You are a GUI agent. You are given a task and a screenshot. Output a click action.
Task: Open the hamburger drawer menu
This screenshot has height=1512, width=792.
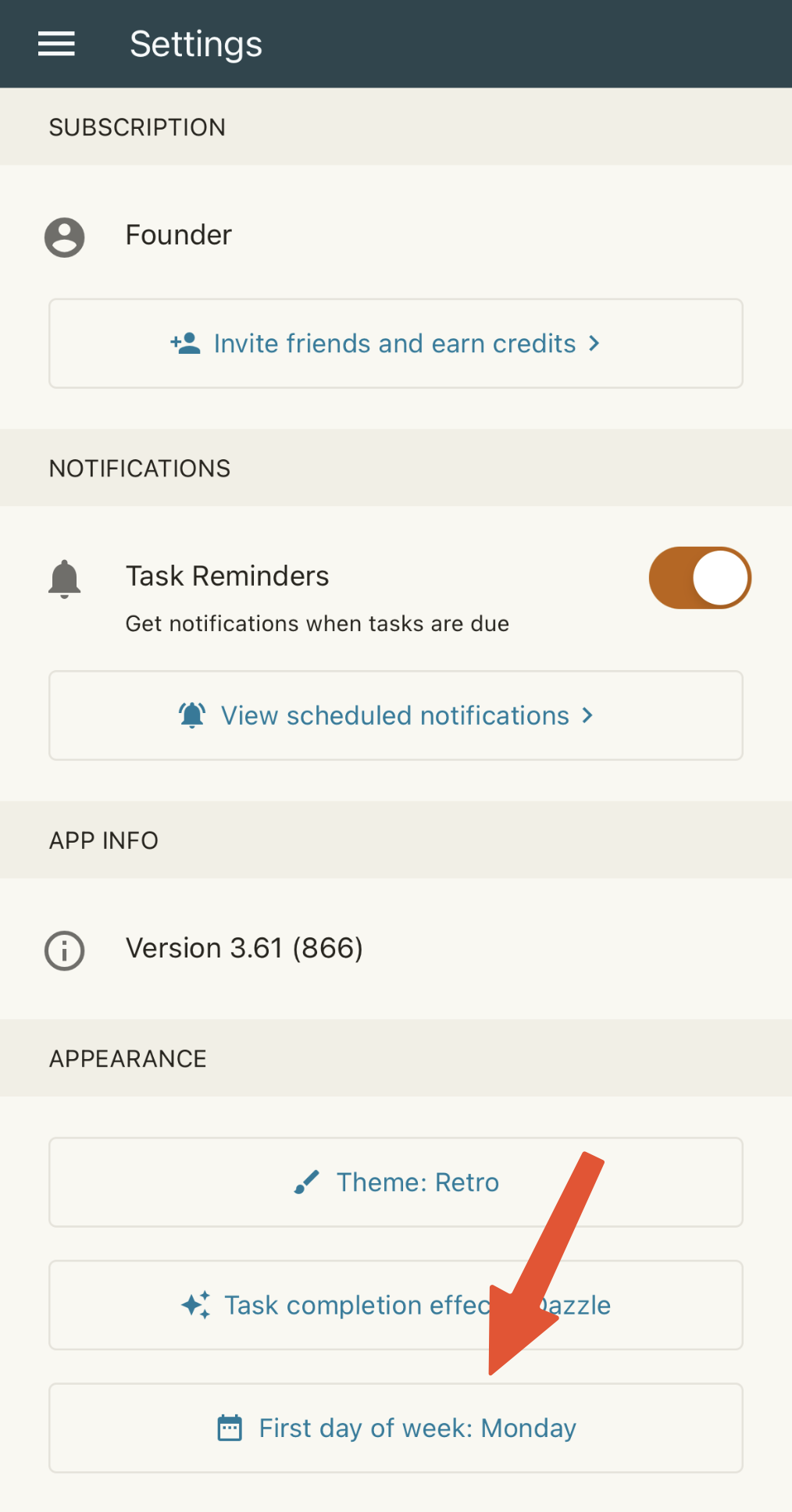[56, 44]
